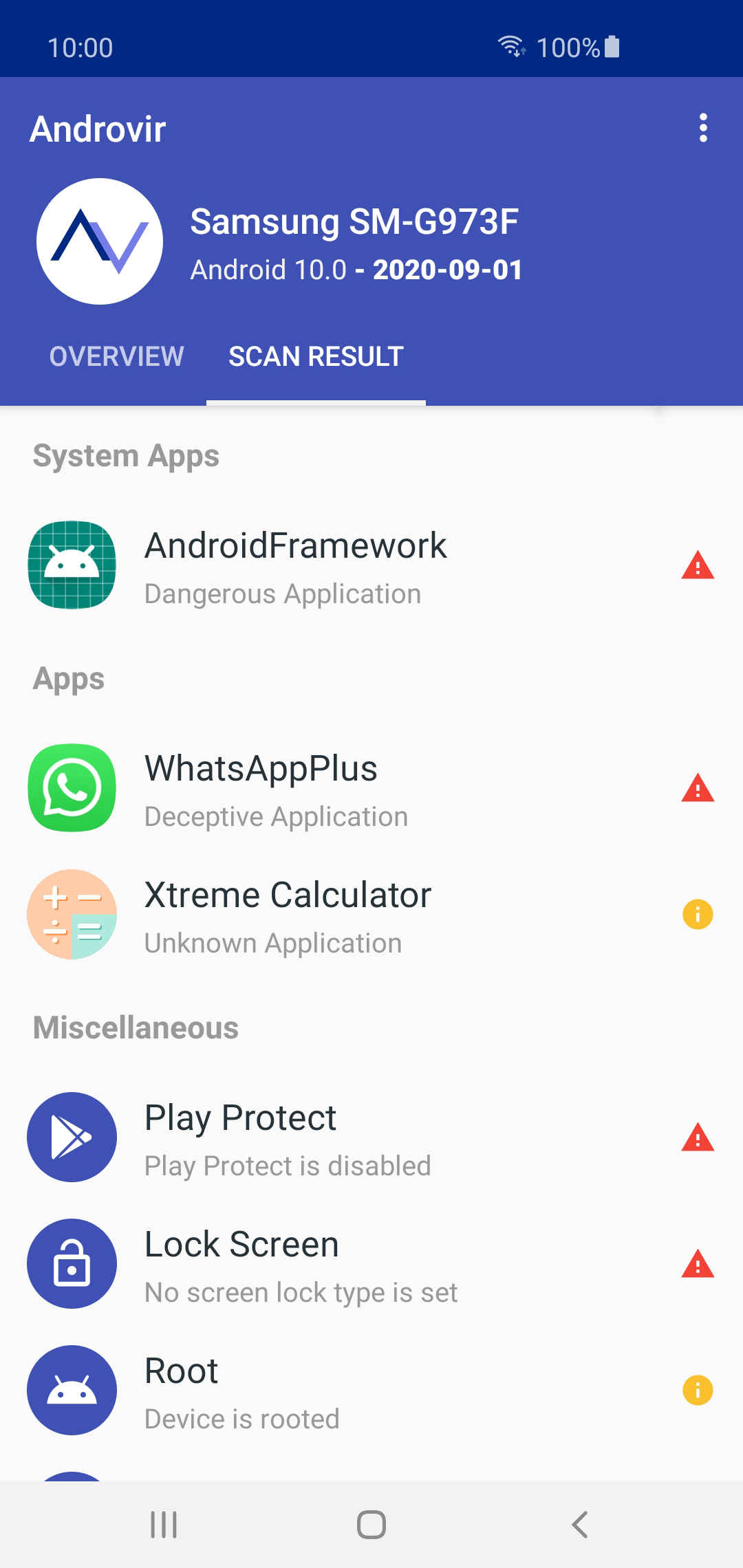The image size is (743, 1568).
Task: View the Lock Screen warning details
Action: click(371, 1264)
